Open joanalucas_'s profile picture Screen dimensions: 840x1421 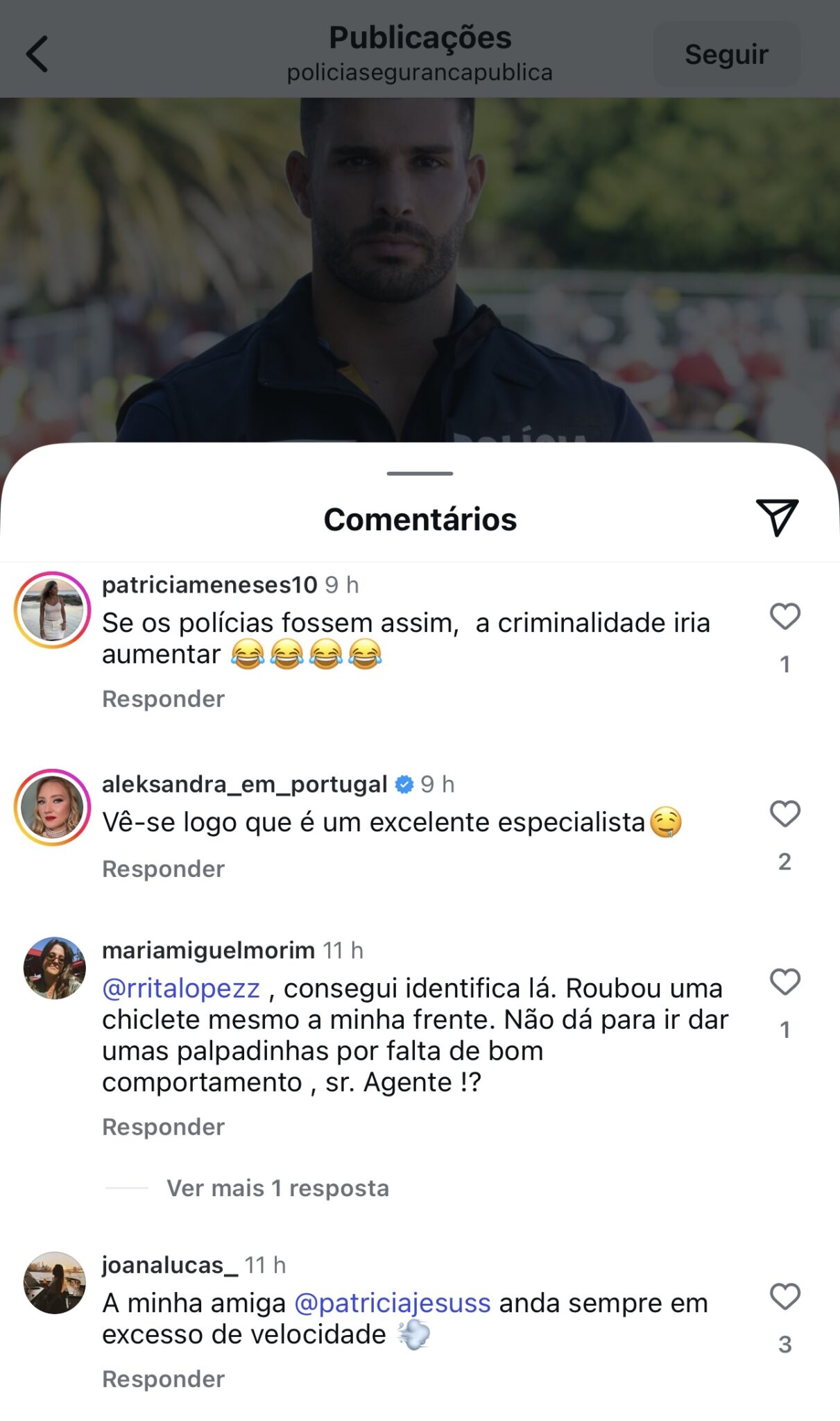point(54,1283)
